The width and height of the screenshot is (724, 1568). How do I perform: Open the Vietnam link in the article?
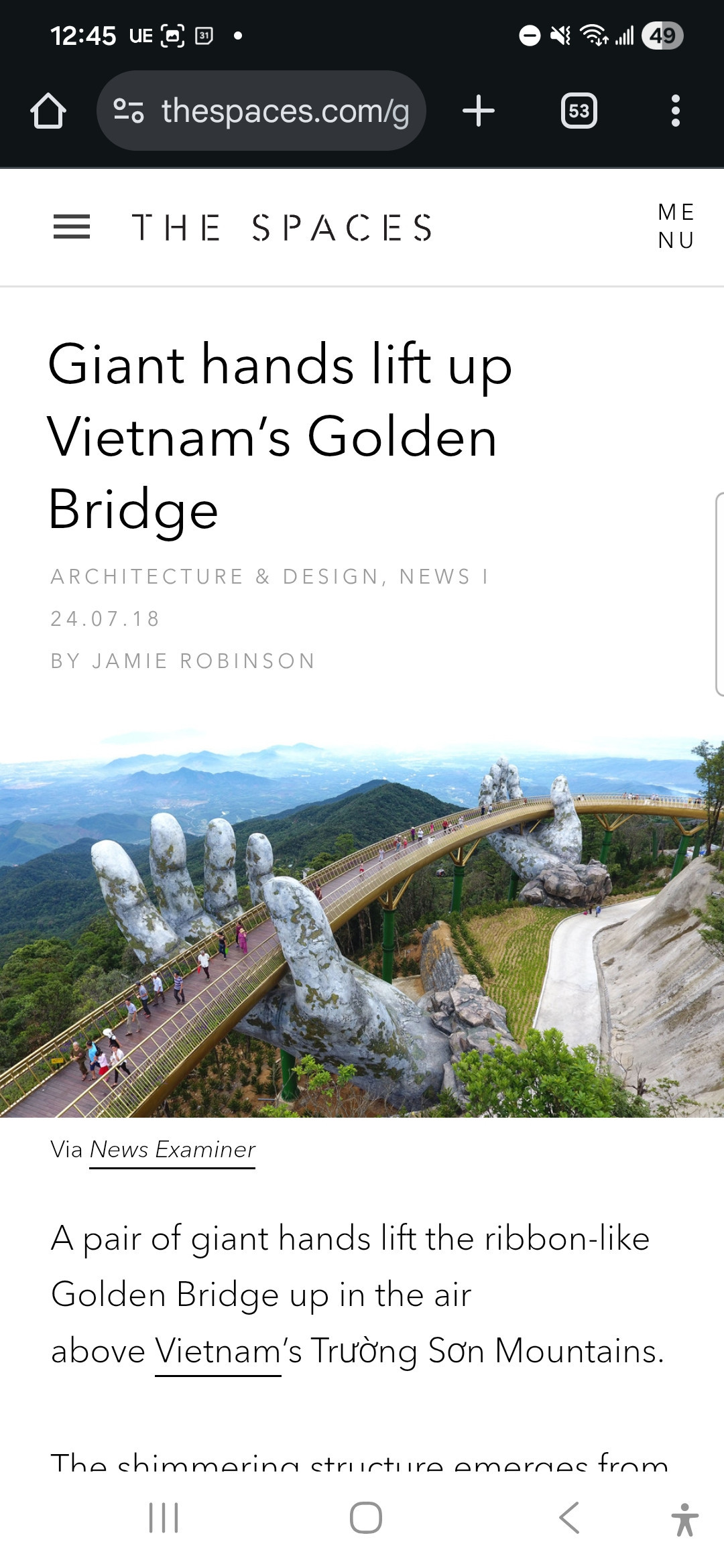[x=218, y=1350]
